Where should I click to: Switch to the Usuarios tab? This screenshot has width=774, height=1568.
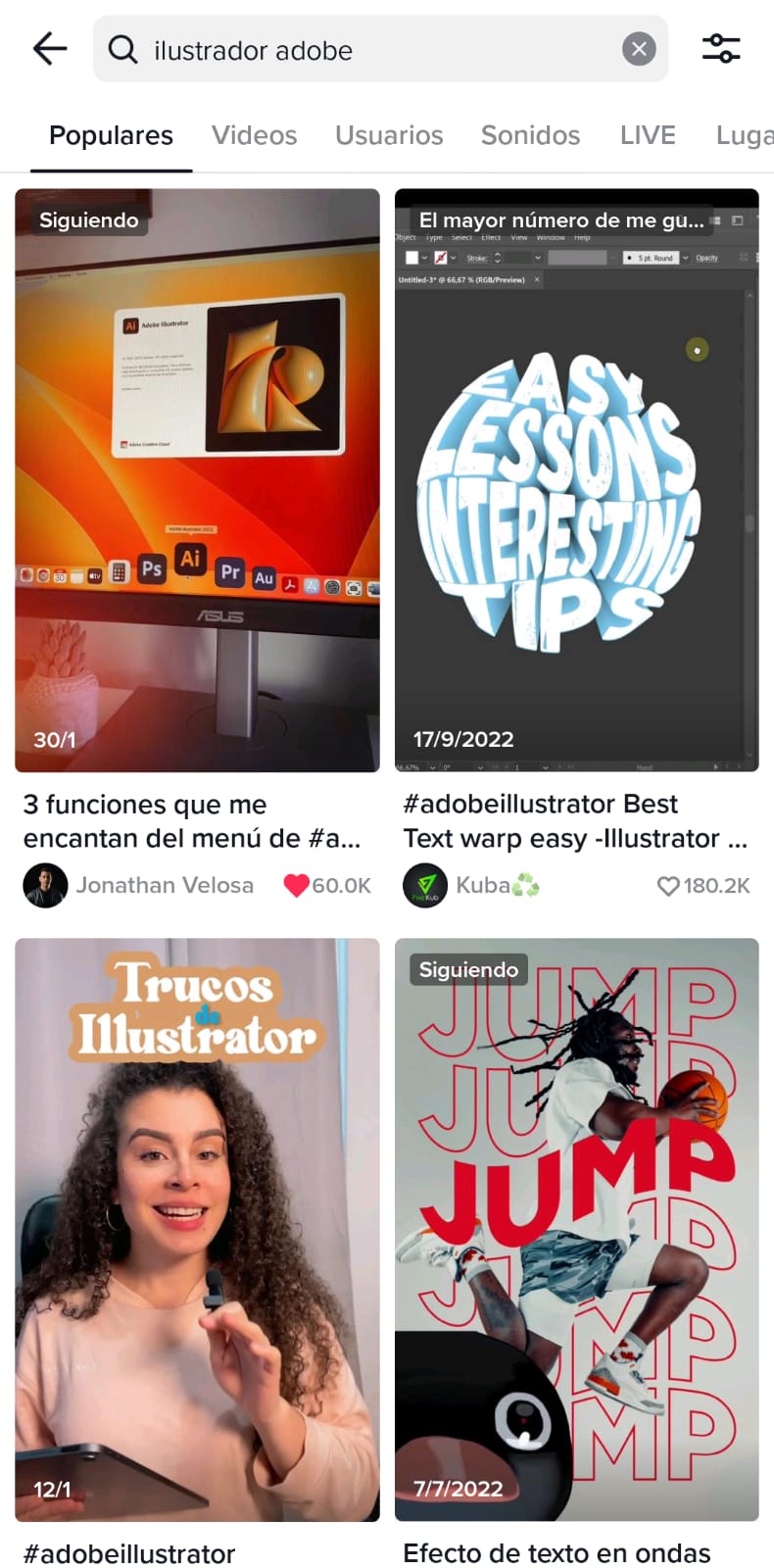pyautogui.click(x=389, y=135)
